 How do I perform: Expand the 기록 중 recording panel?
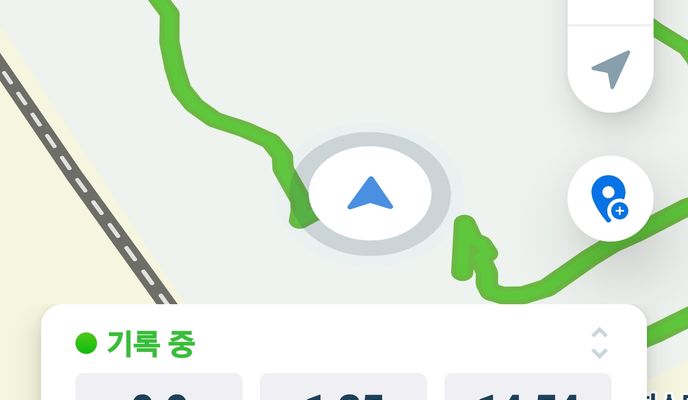pos(599,343)
